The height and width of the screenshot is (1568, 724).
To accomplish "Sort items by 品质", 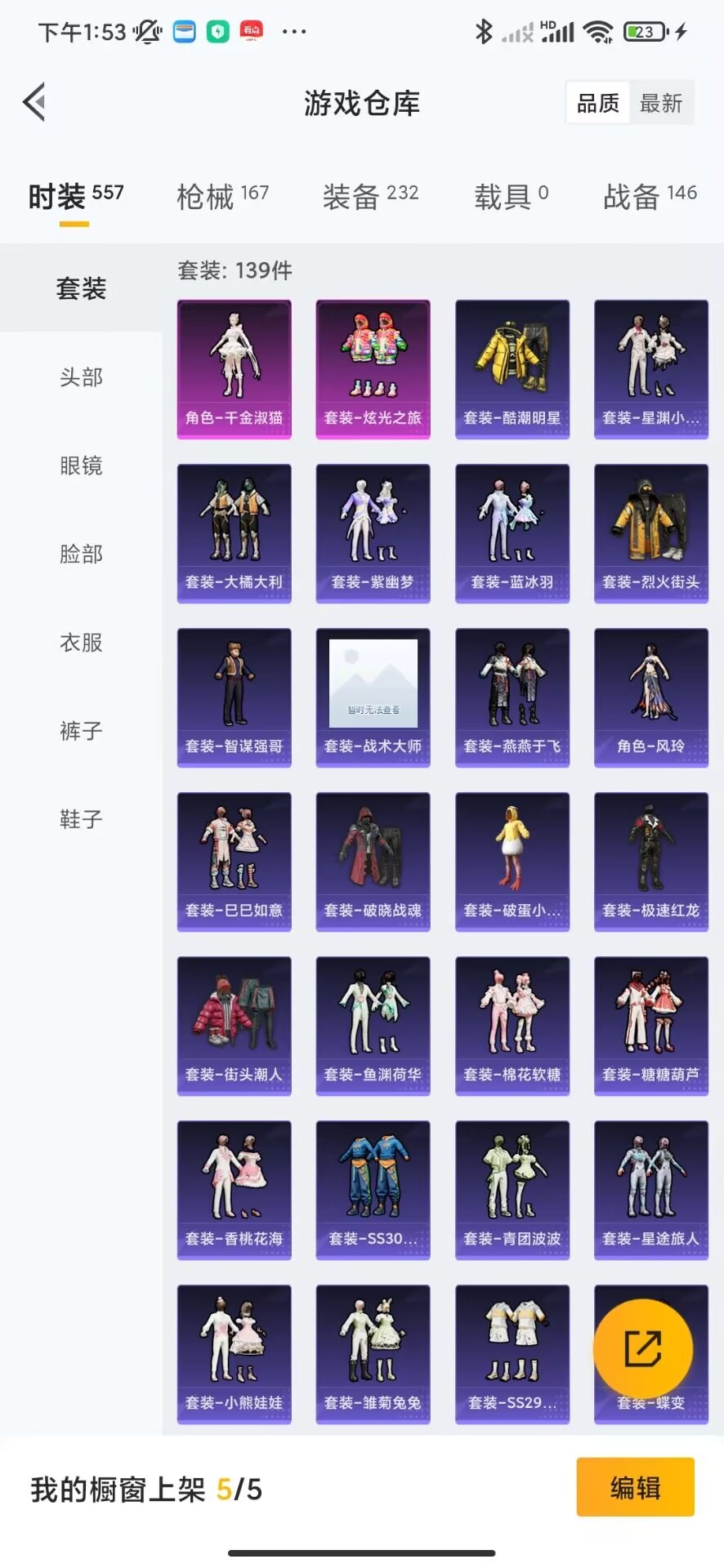I will [598, 103].
